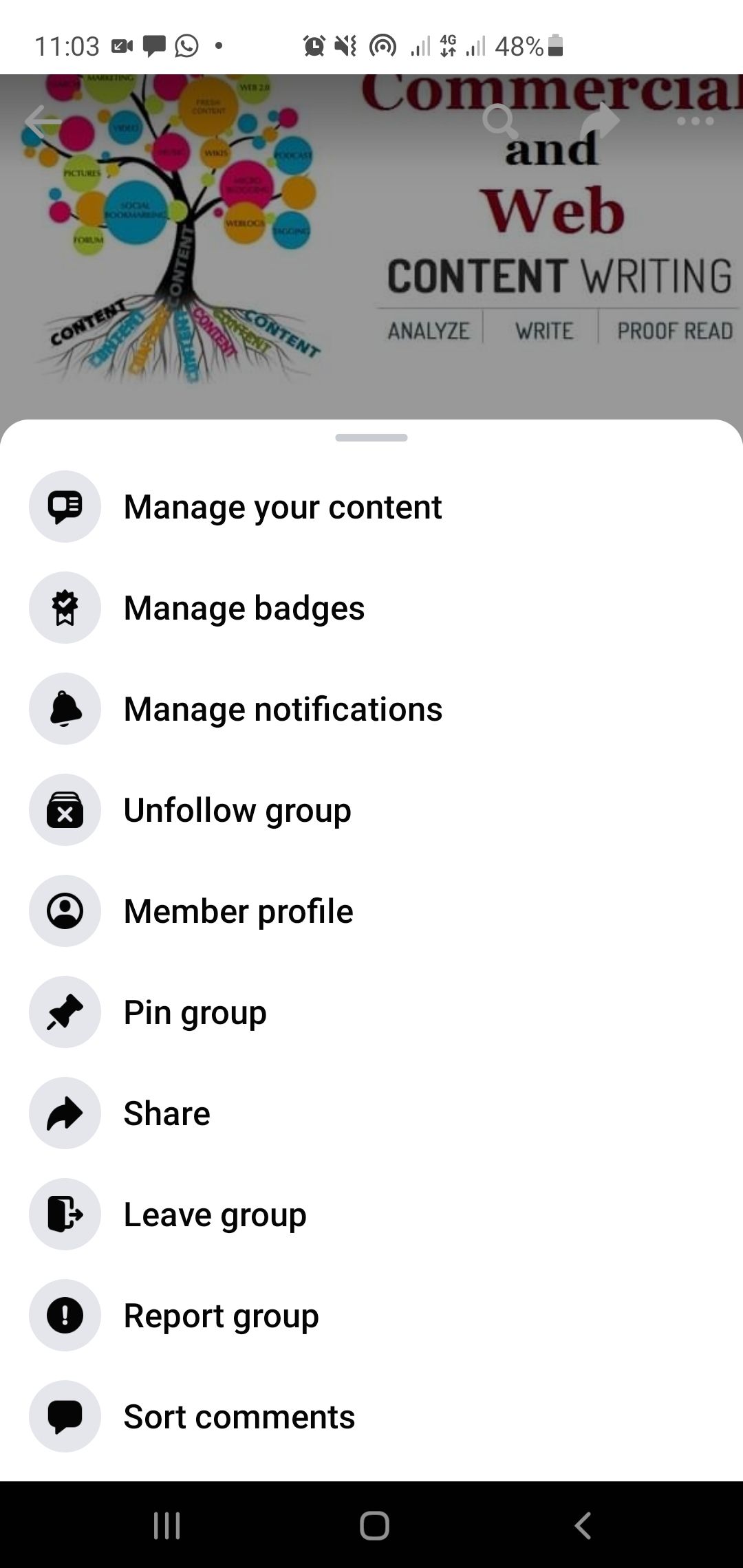743x1568 pixels.
Task: Tap the share arrow over the cover photo
Action: click(x=599, y=122)
